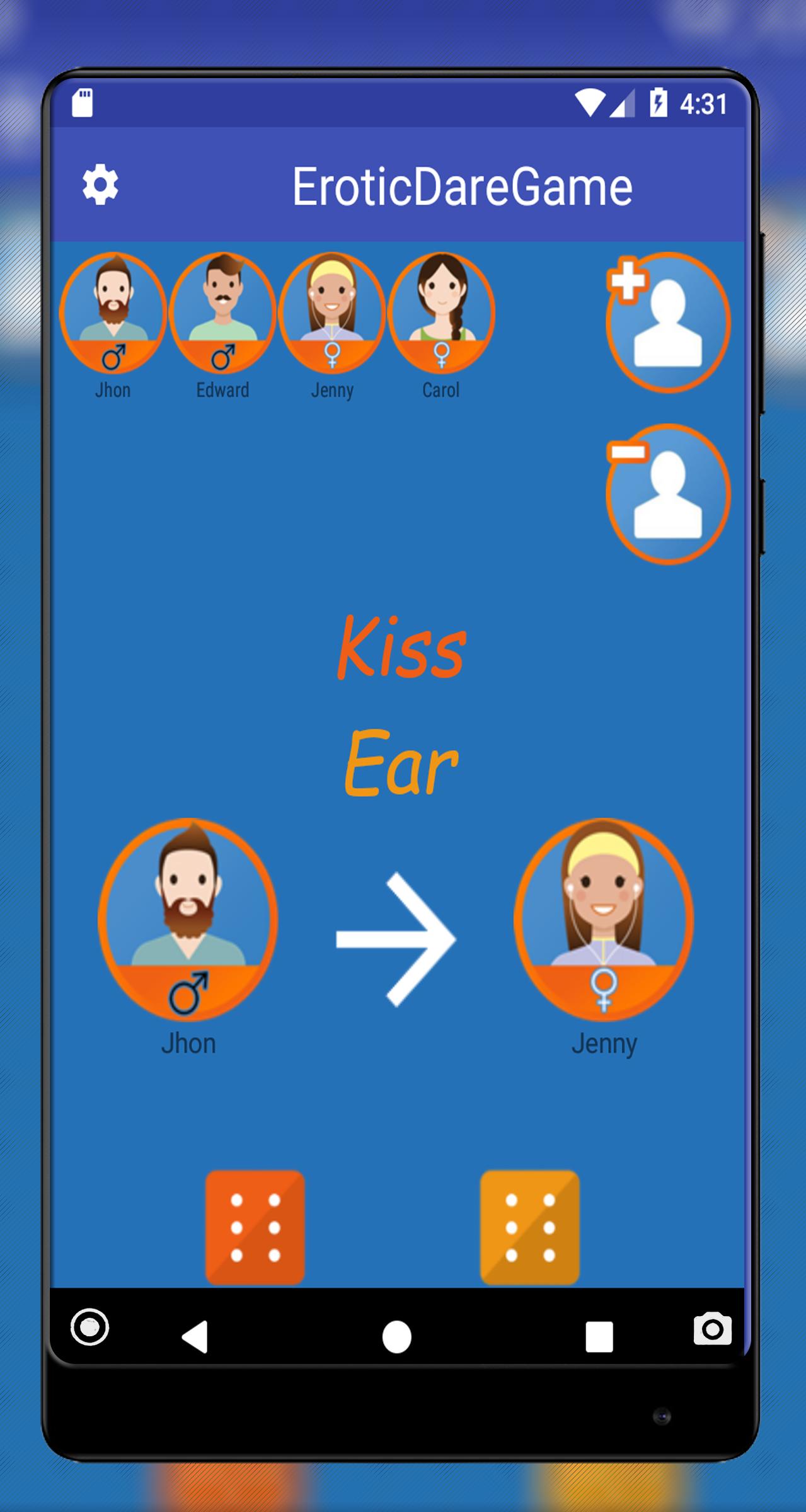This screenshot has width=806, height=1512.
Task: Add a new player
Action: pyautogui.click(x=667, y=322)
